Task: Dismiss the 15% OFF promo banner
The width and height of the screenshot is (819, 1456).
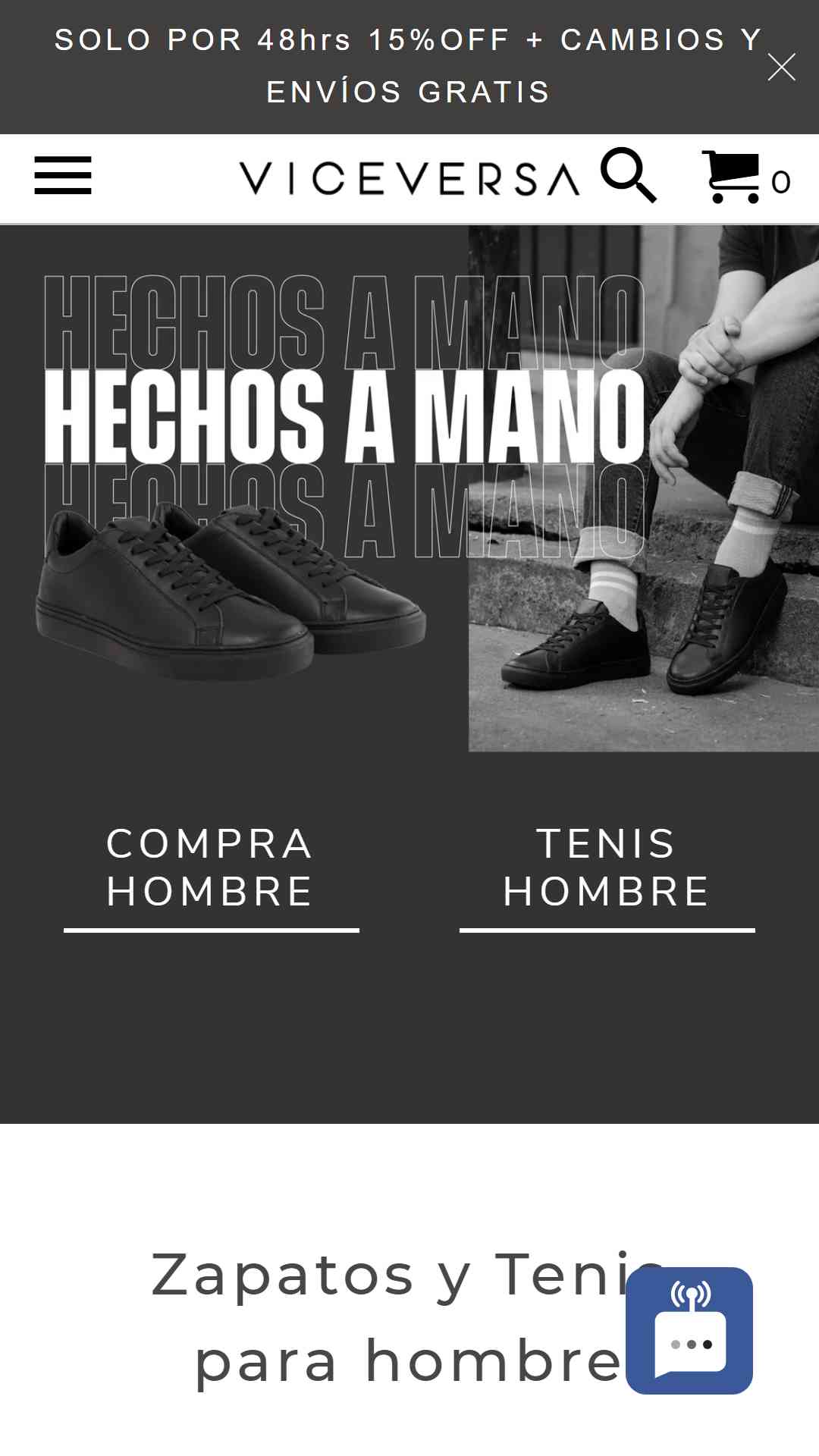Action: (x=781, y=67)
